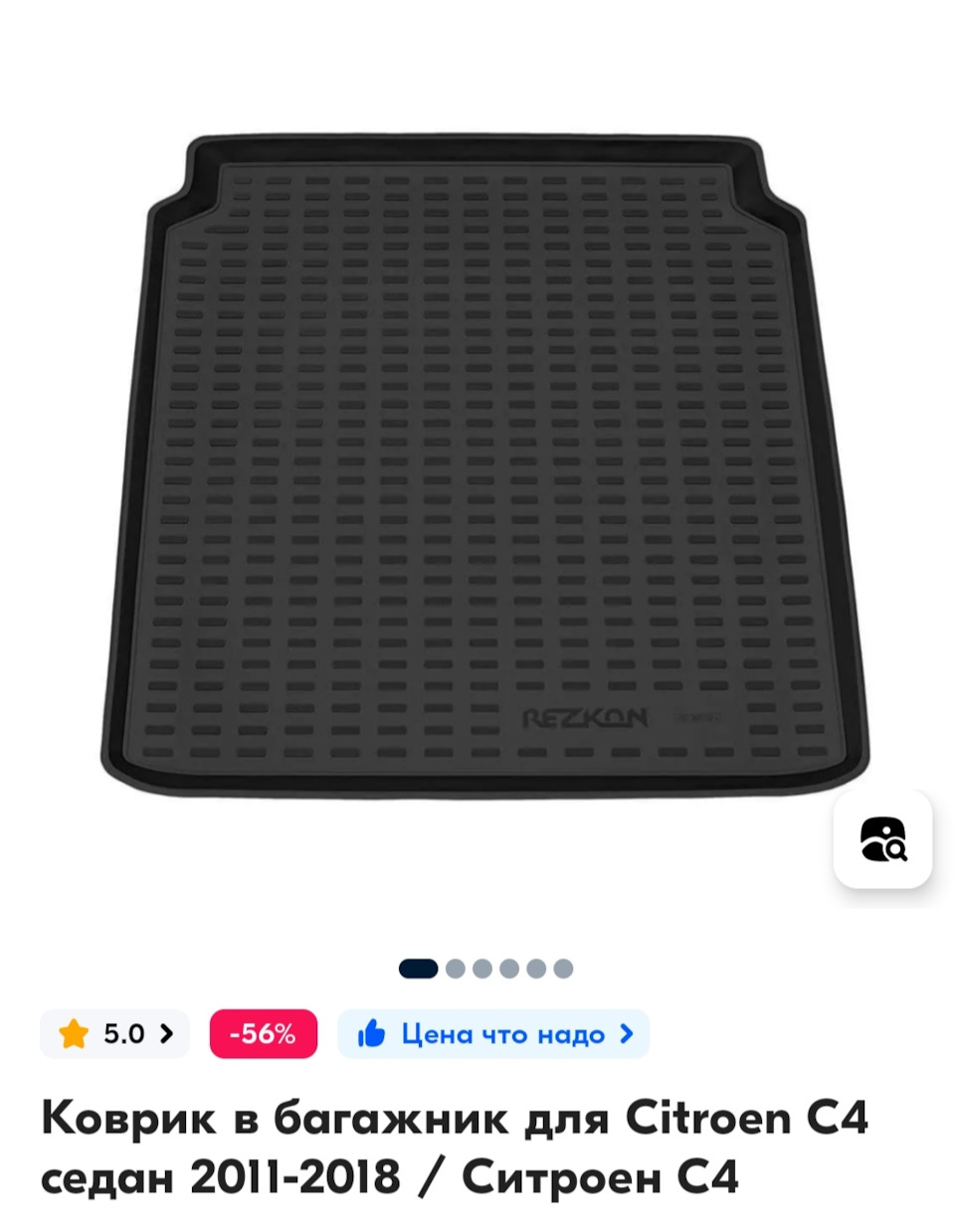The width and height of the screenshot is (955, 1232).
Task: Tap the image gallery page indicator dots
Action: (x=485, y=968)
